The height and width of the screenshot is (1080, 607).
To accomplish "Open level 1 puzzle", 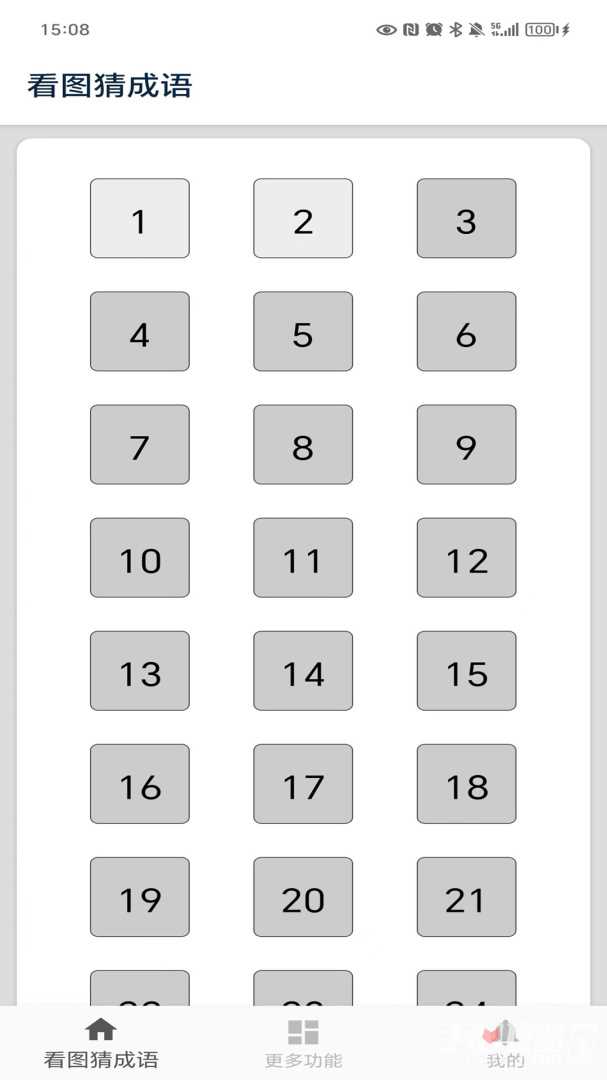I will [140, 218].
